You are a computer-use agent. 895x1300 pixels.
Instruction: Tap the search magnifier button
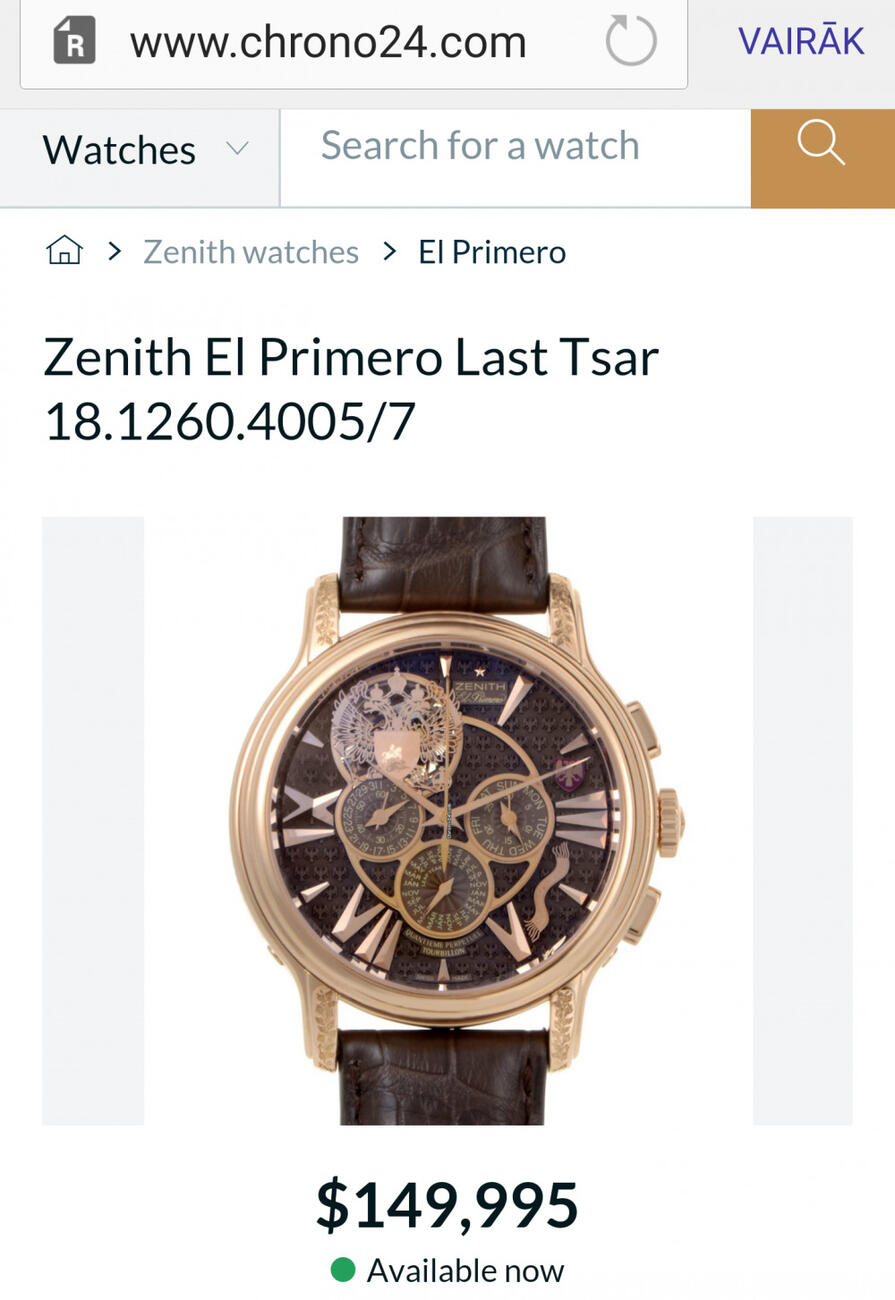click(x=822, y=147)
